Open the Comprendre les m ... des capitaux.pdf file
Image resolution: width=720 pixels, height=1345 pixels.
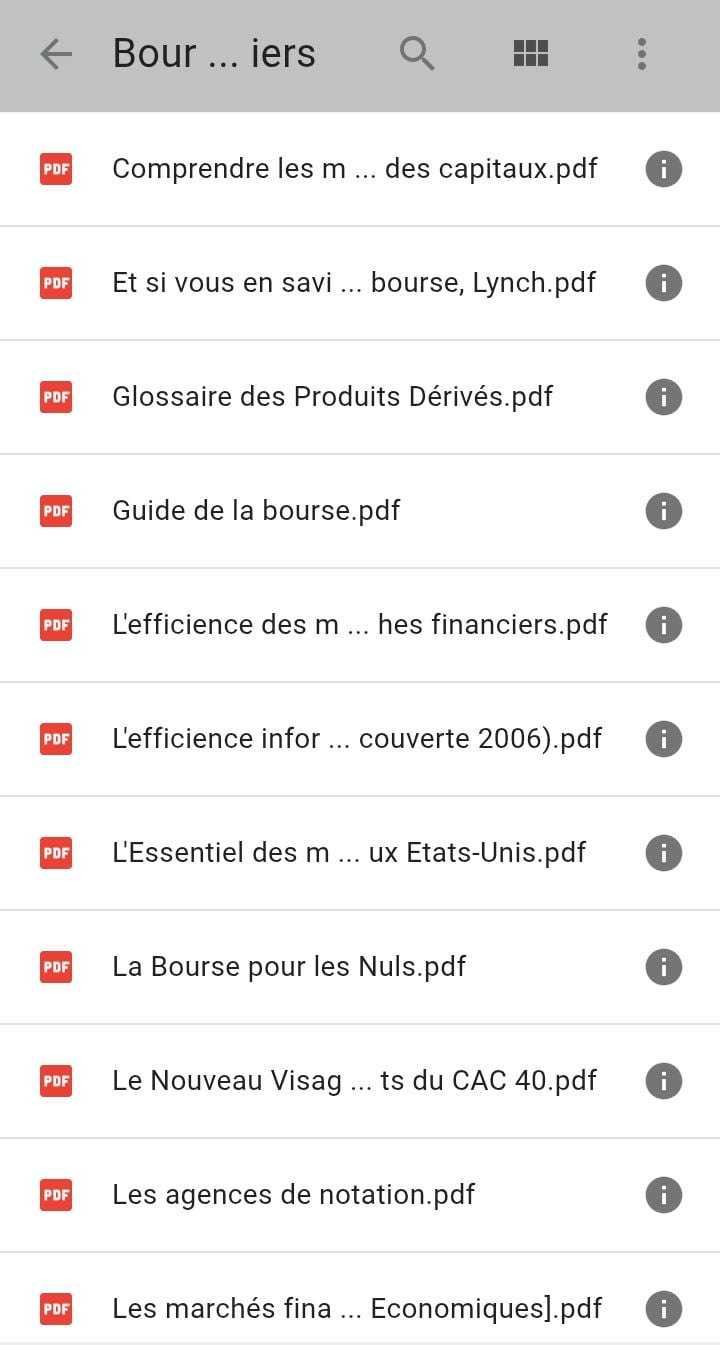point(354,169)
